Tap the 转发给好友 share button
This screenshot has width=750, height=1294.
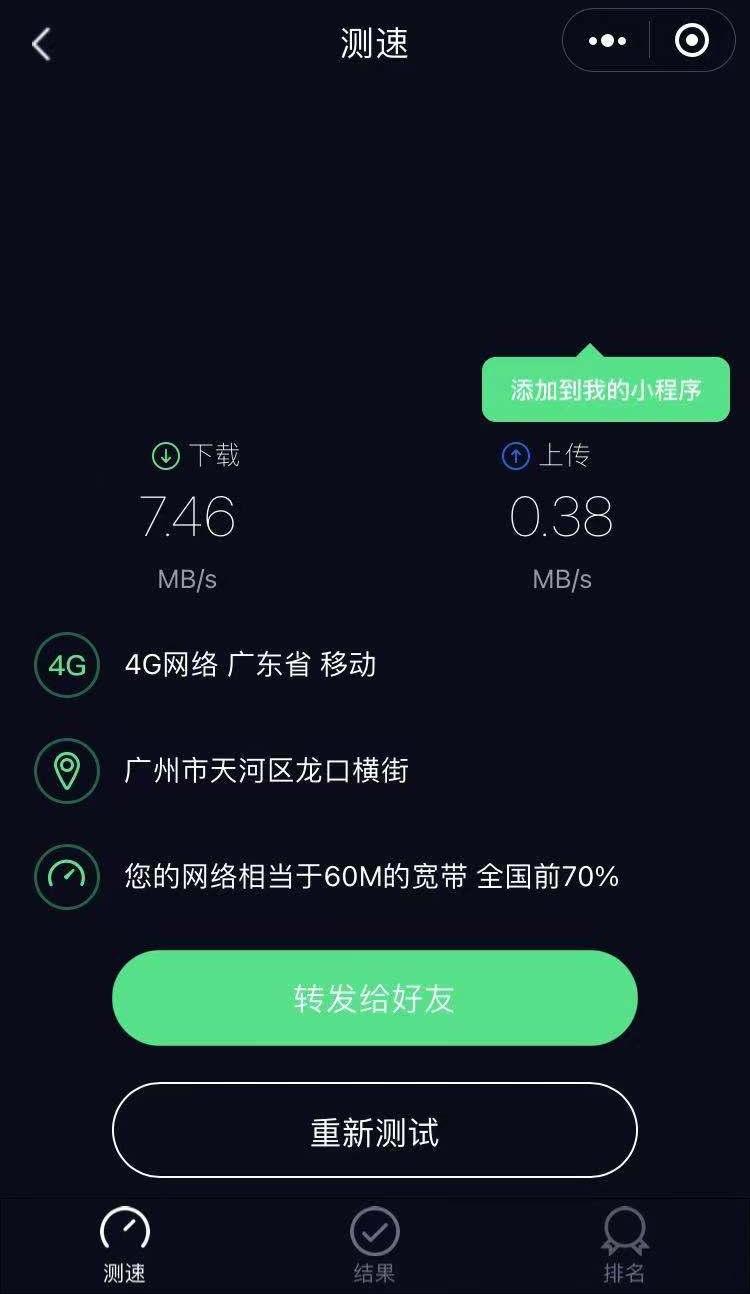pyautogui.click(x=374, y=997)
